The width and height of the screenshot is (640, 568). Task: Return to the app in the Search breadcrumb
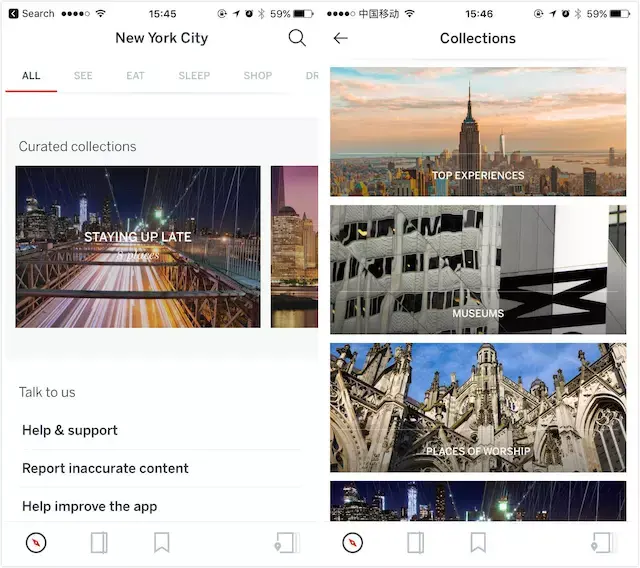tap(31, 13)
